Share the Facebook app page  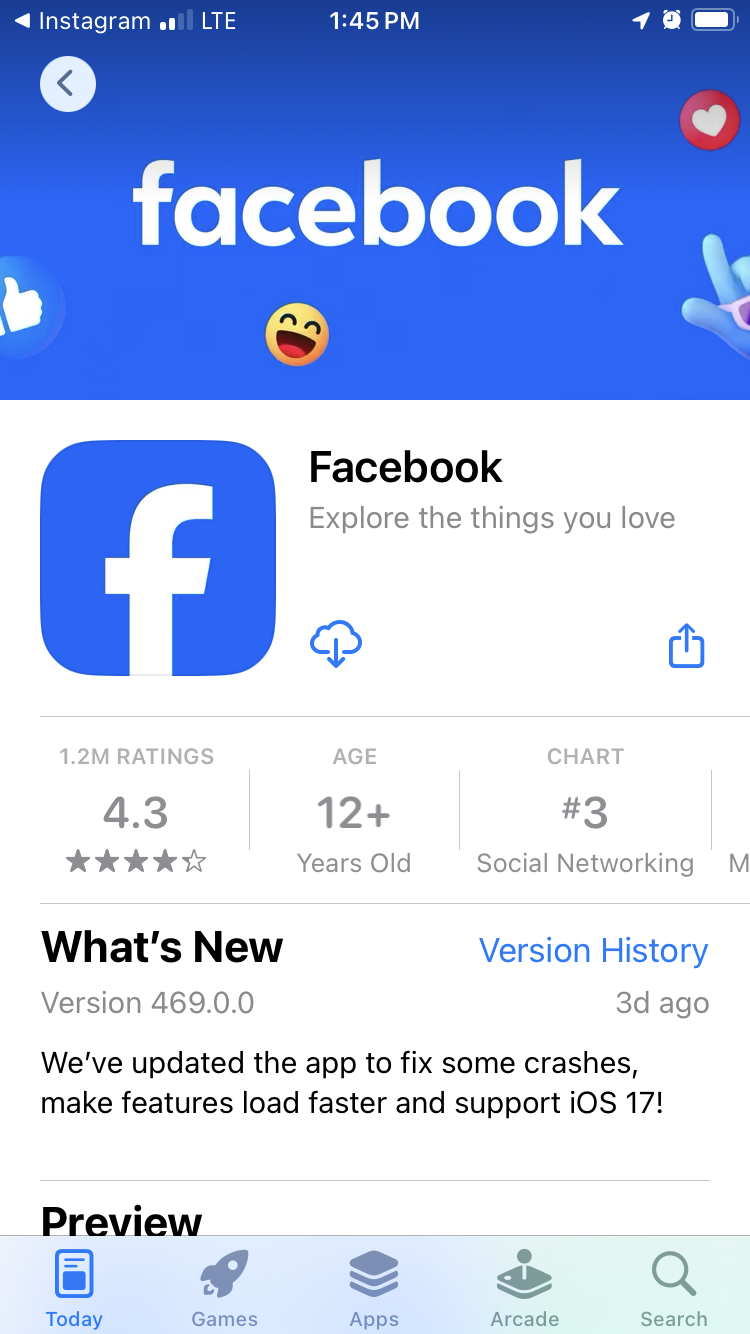click(x=686, y=645)
